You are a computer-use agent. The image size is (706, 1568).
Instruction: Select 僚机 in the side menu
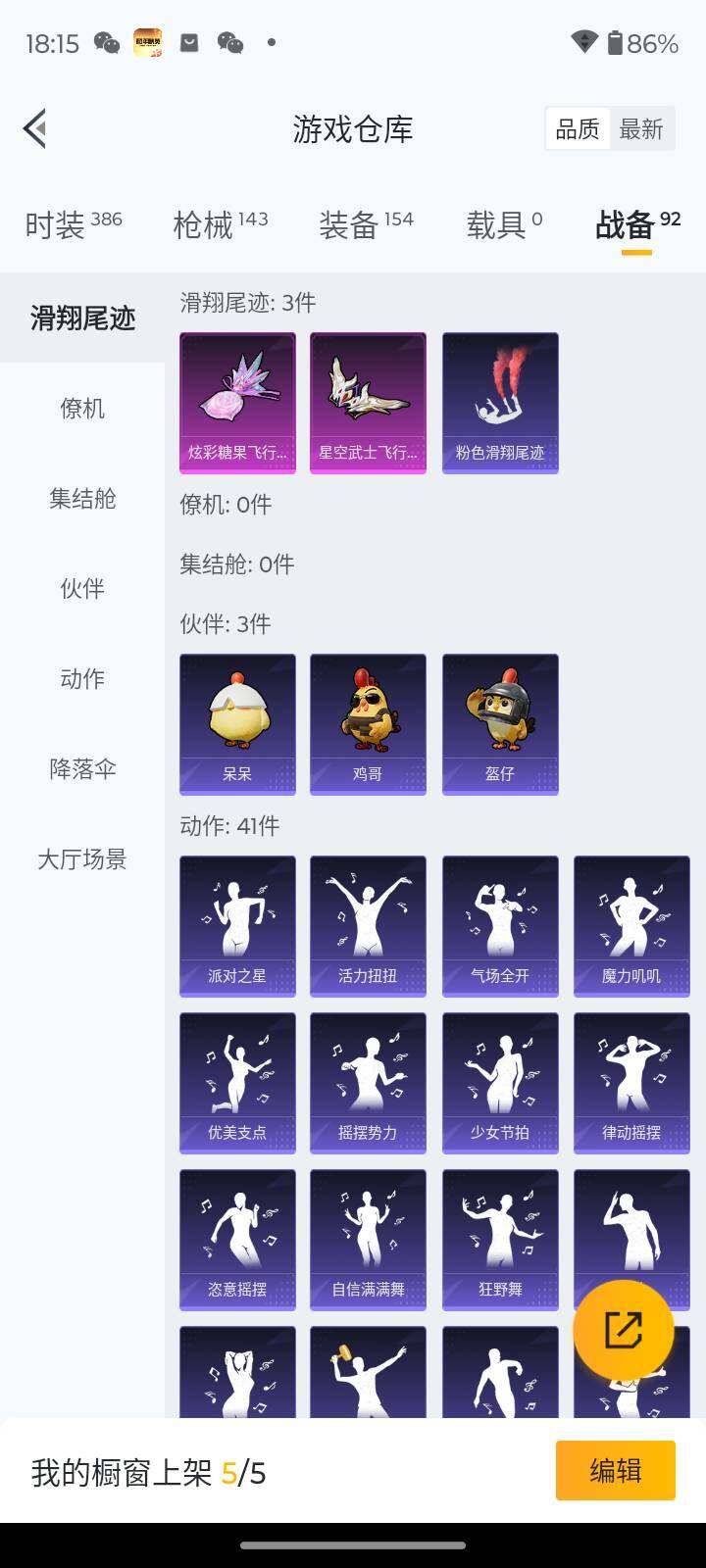coord(82,408)
